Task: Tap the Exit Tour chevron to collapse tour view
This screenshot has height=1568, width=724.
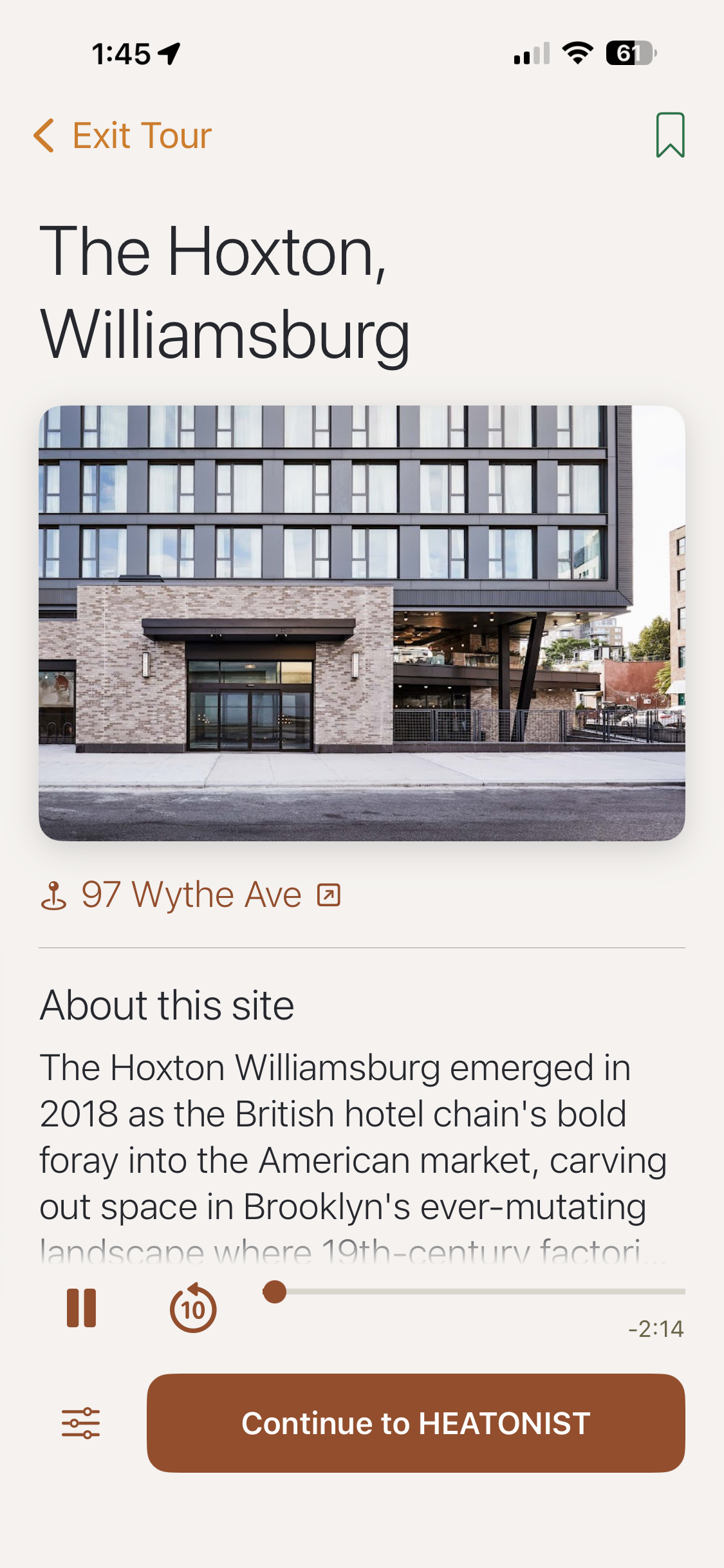Action: [x=43, y=135]
